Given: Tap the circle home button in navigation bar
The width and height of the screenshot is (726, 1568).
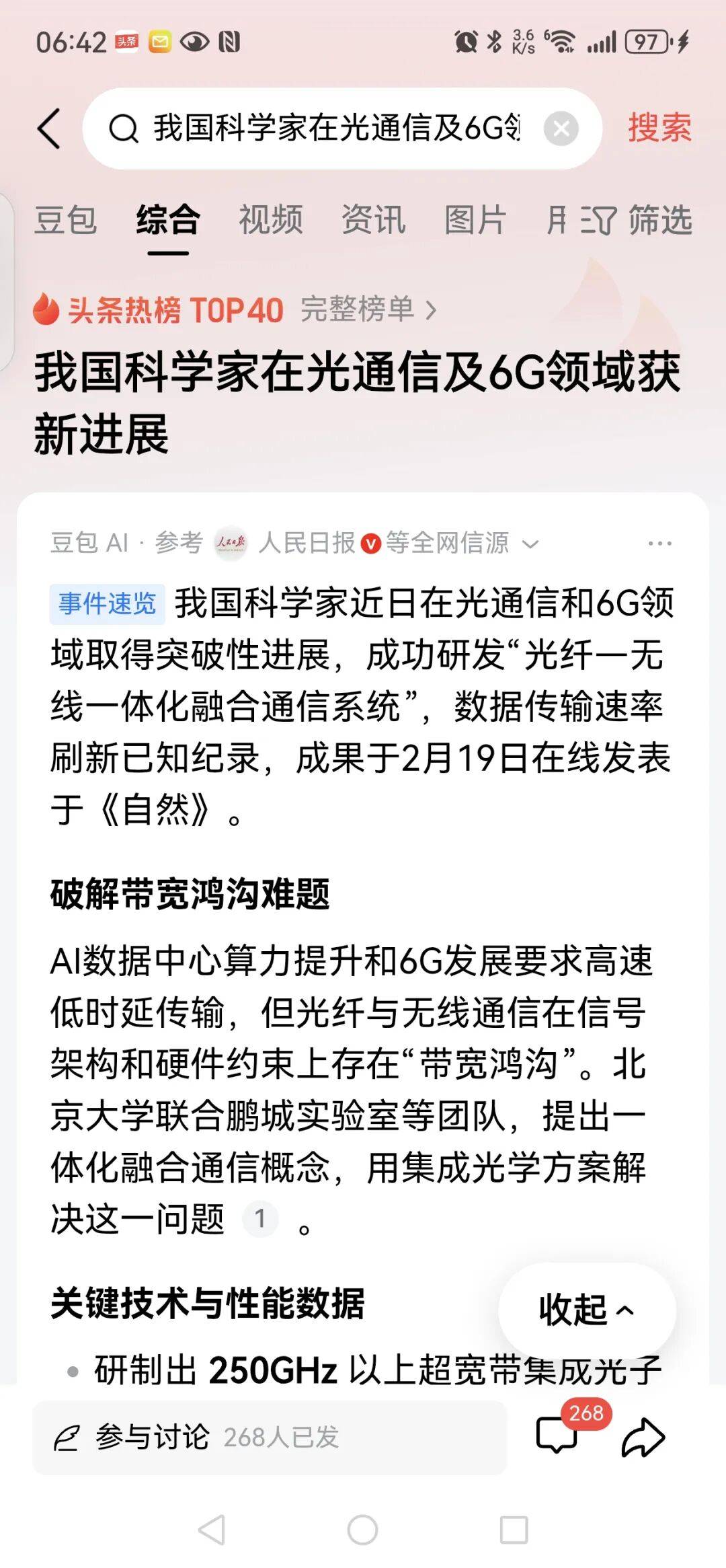Looking at the screenshot, I should (x=363, y=1528).
